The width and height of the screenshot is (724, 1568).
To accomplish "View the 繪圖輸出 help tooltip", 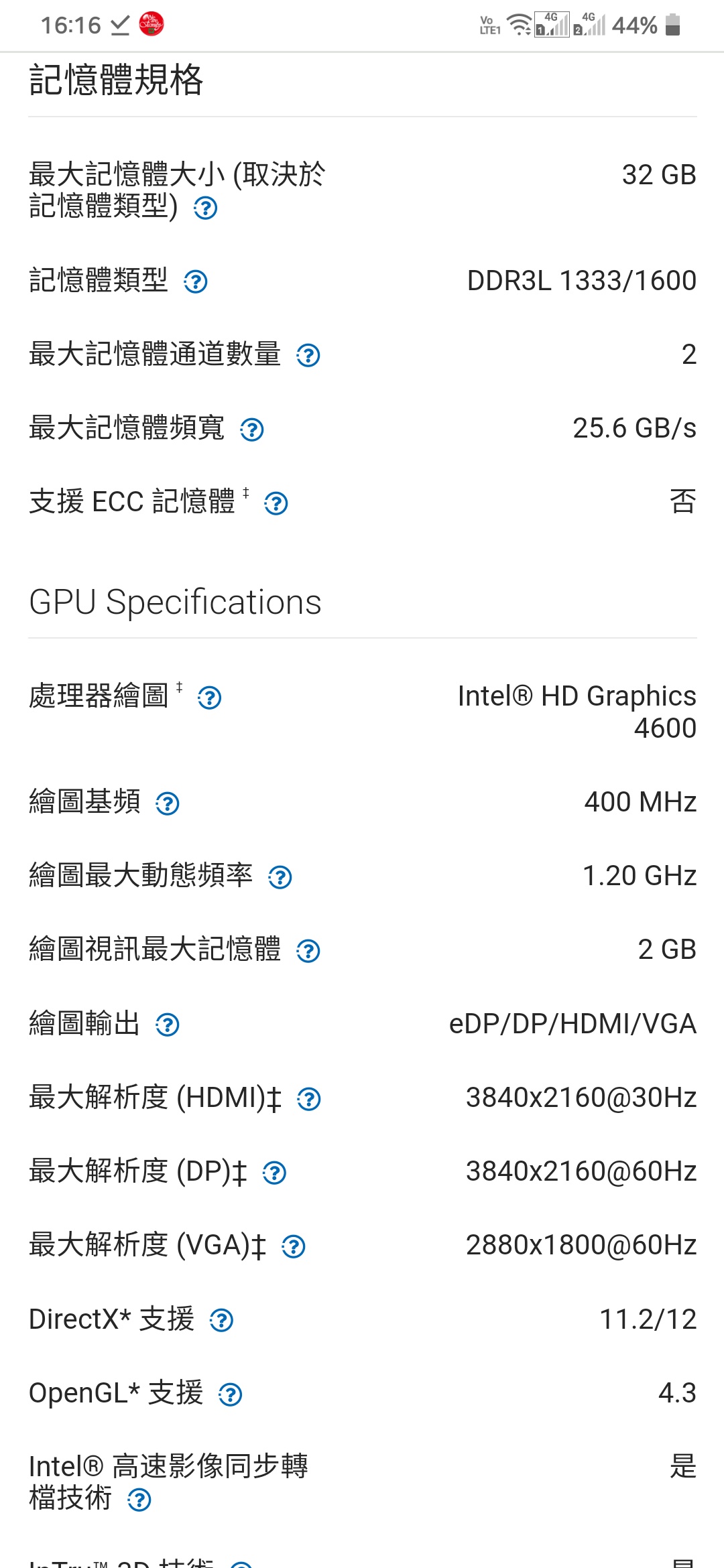I will 168,1025.
